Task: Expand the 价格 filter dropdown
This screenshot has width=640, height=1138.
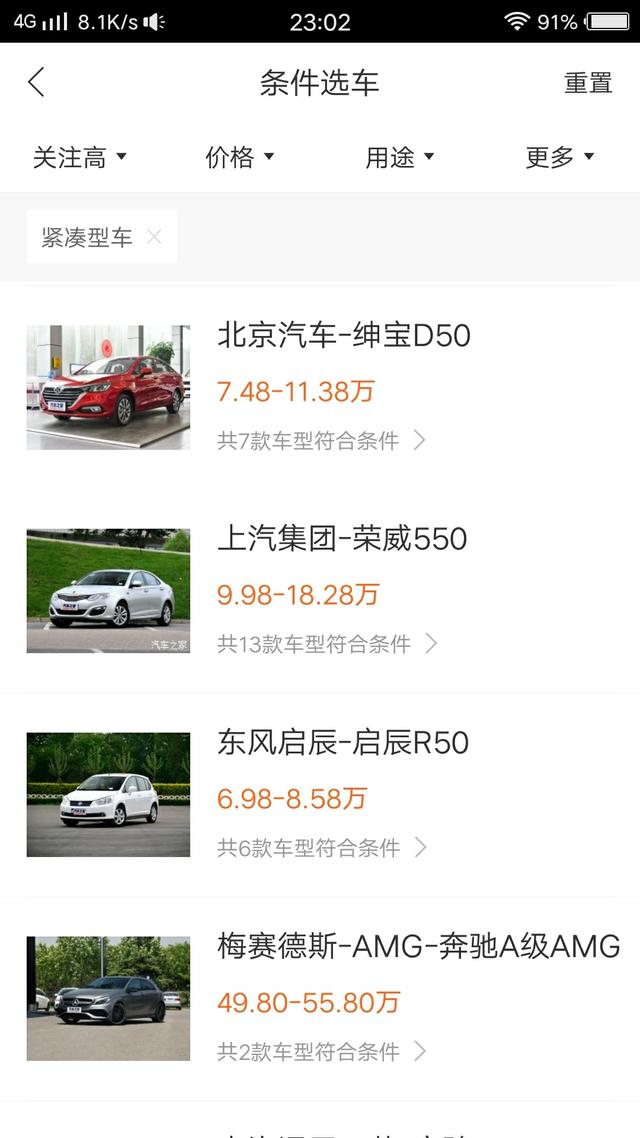Action: point(240,157)
